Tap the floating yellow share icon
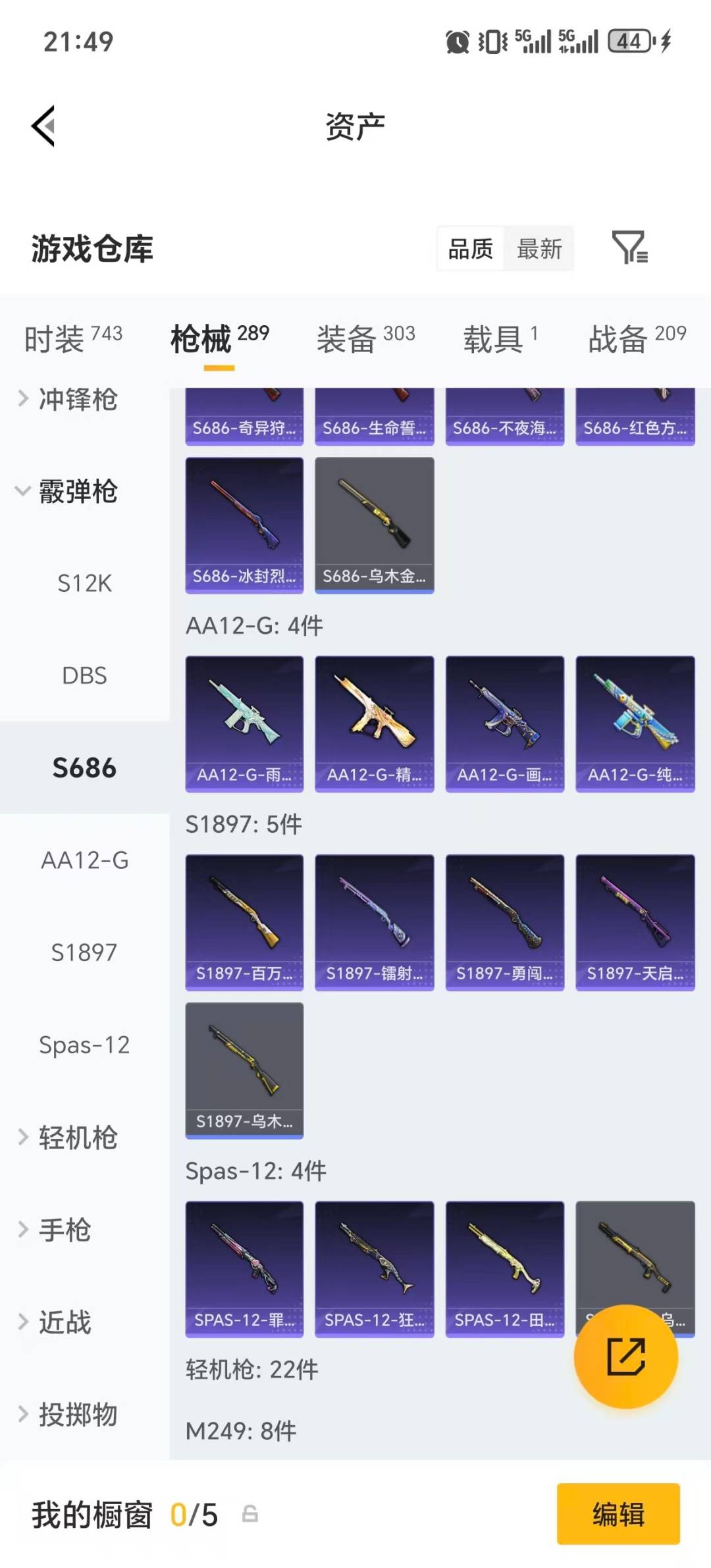The image size is (711, 1568). 626,1357
